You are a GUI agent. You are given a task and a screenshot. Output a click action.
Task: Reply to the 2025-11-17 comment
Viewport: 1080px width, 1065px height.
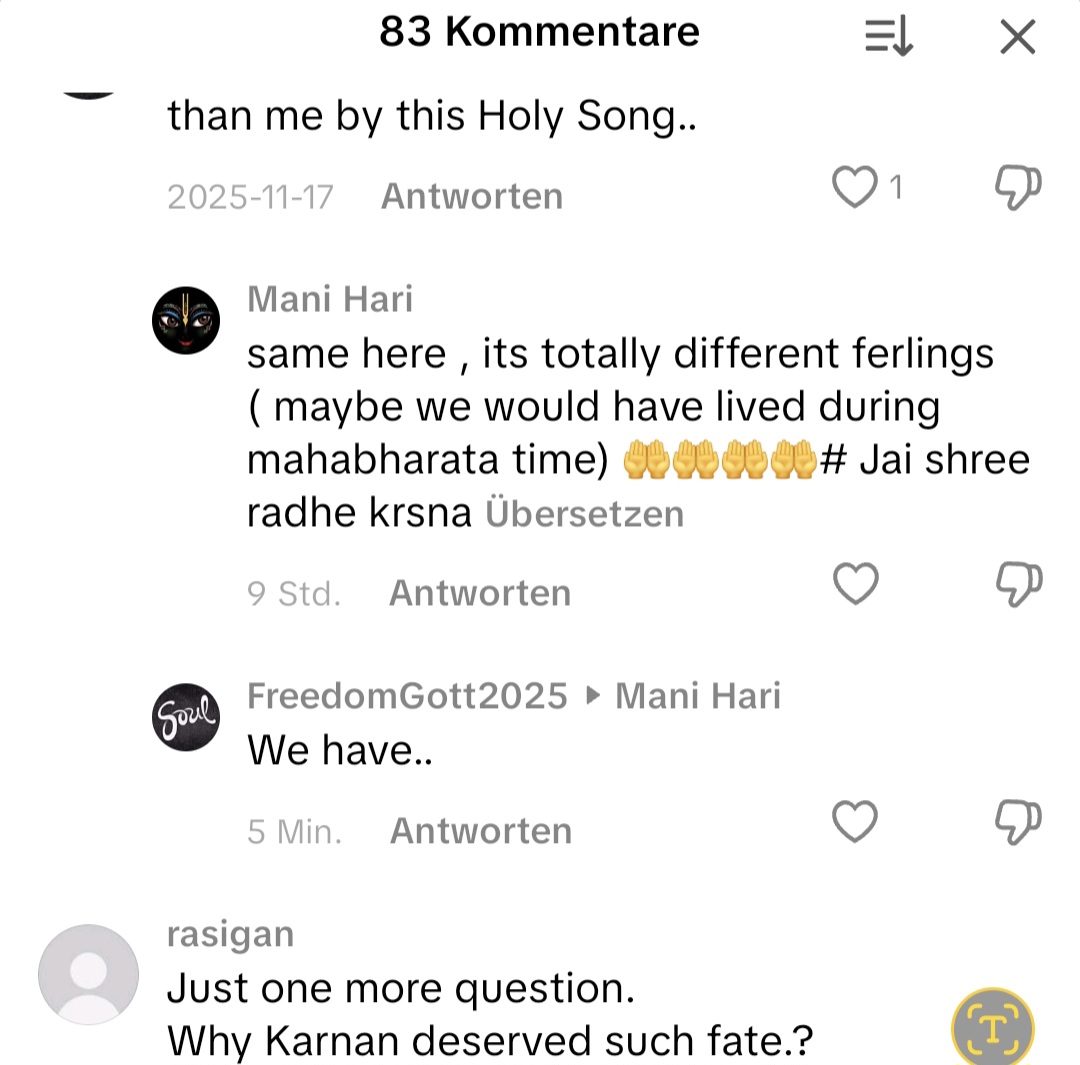(x=471, y=196)
